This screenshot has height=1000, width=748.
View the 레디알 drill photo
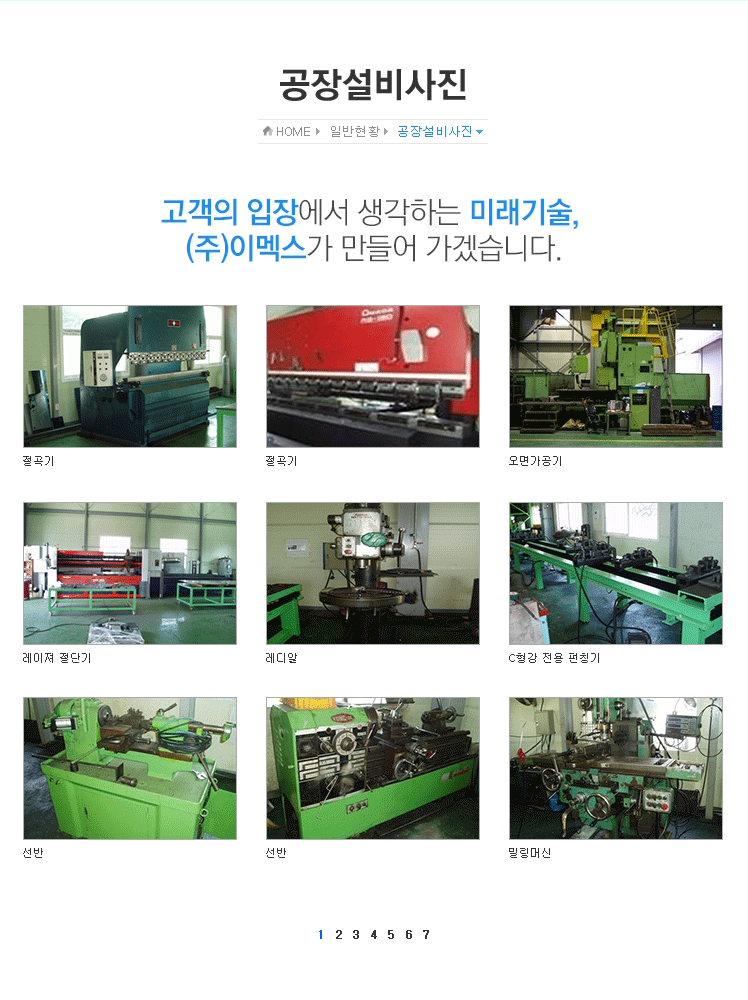tap(373, 573)
